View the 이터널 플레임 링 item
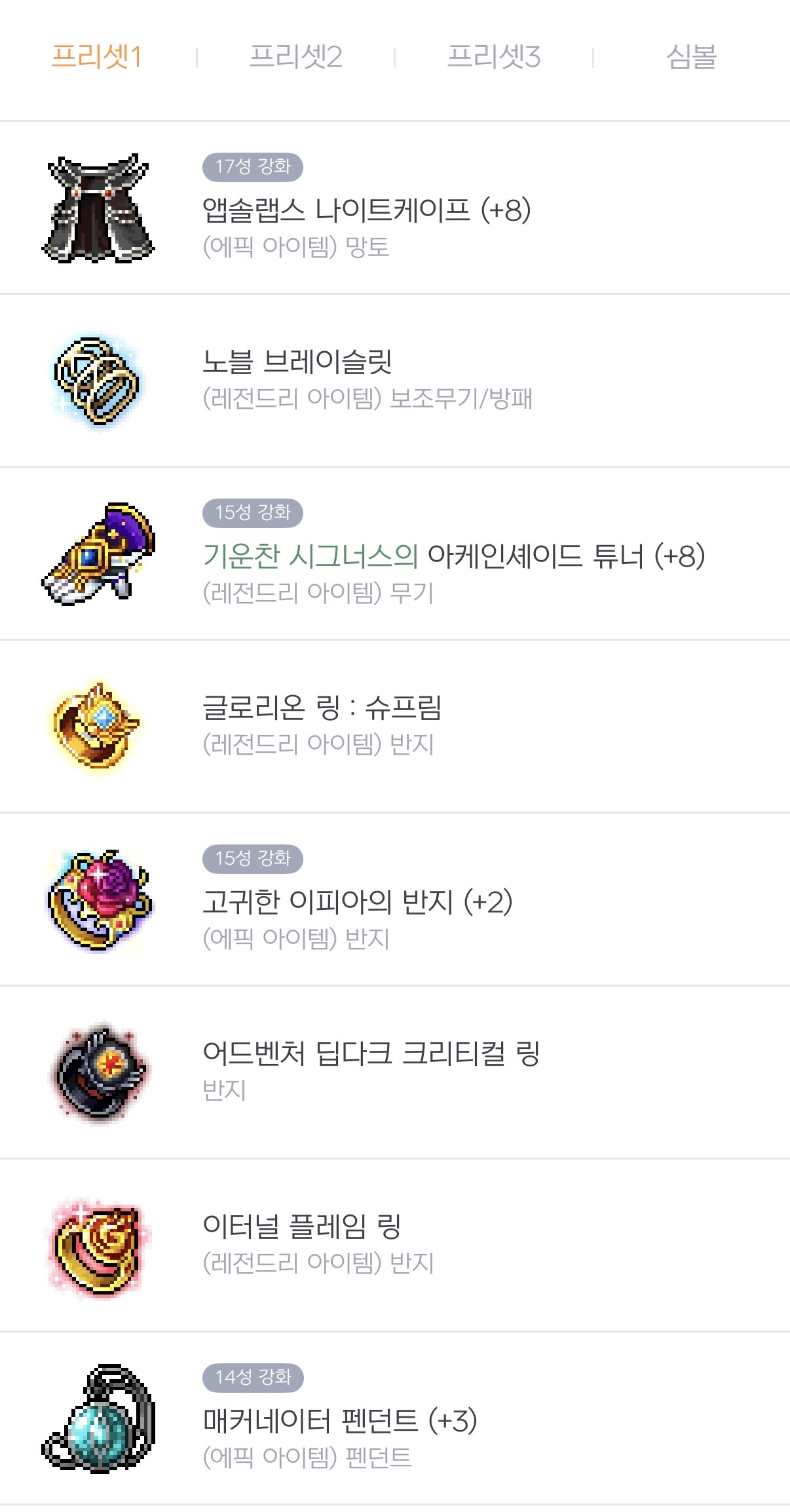Screen dimensions: 790x1512 pos(302,1226)
